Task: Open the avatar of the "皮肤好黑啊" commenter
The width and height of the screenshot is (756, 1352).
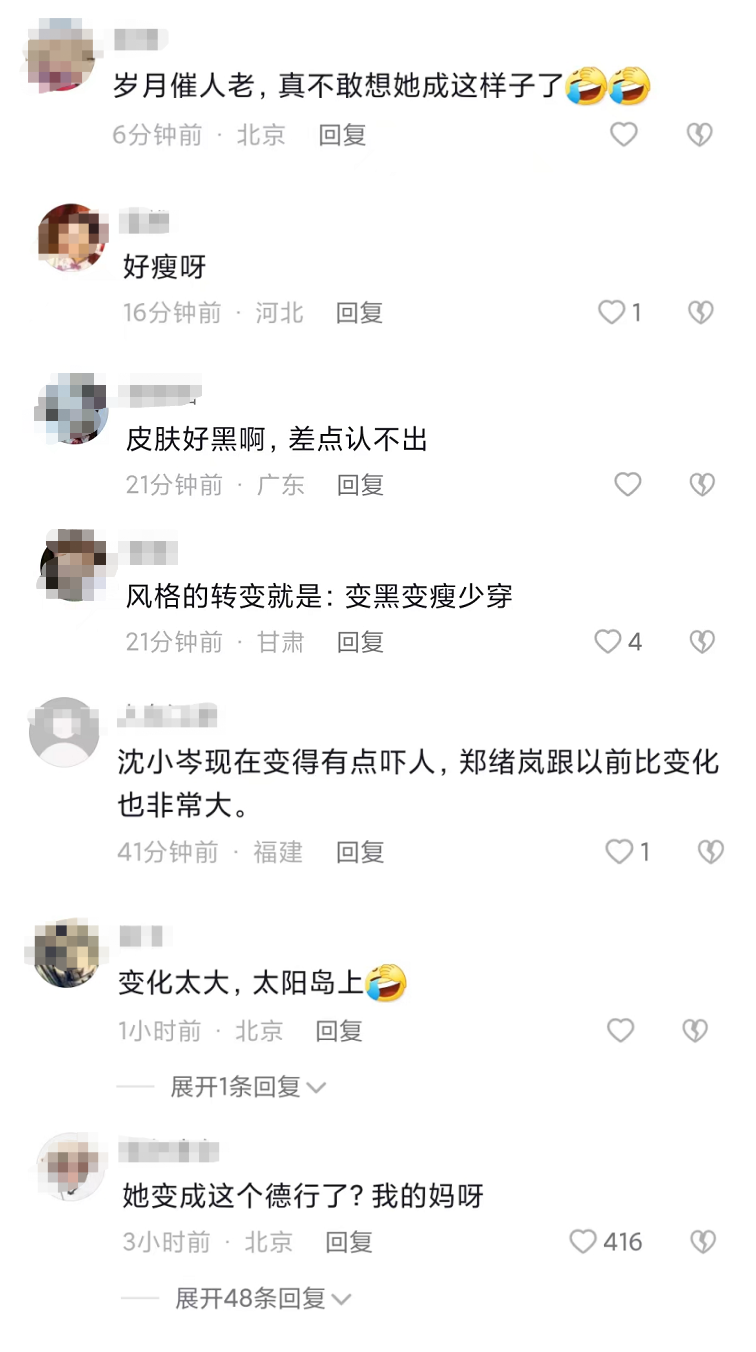Action: tap(72, 408)
